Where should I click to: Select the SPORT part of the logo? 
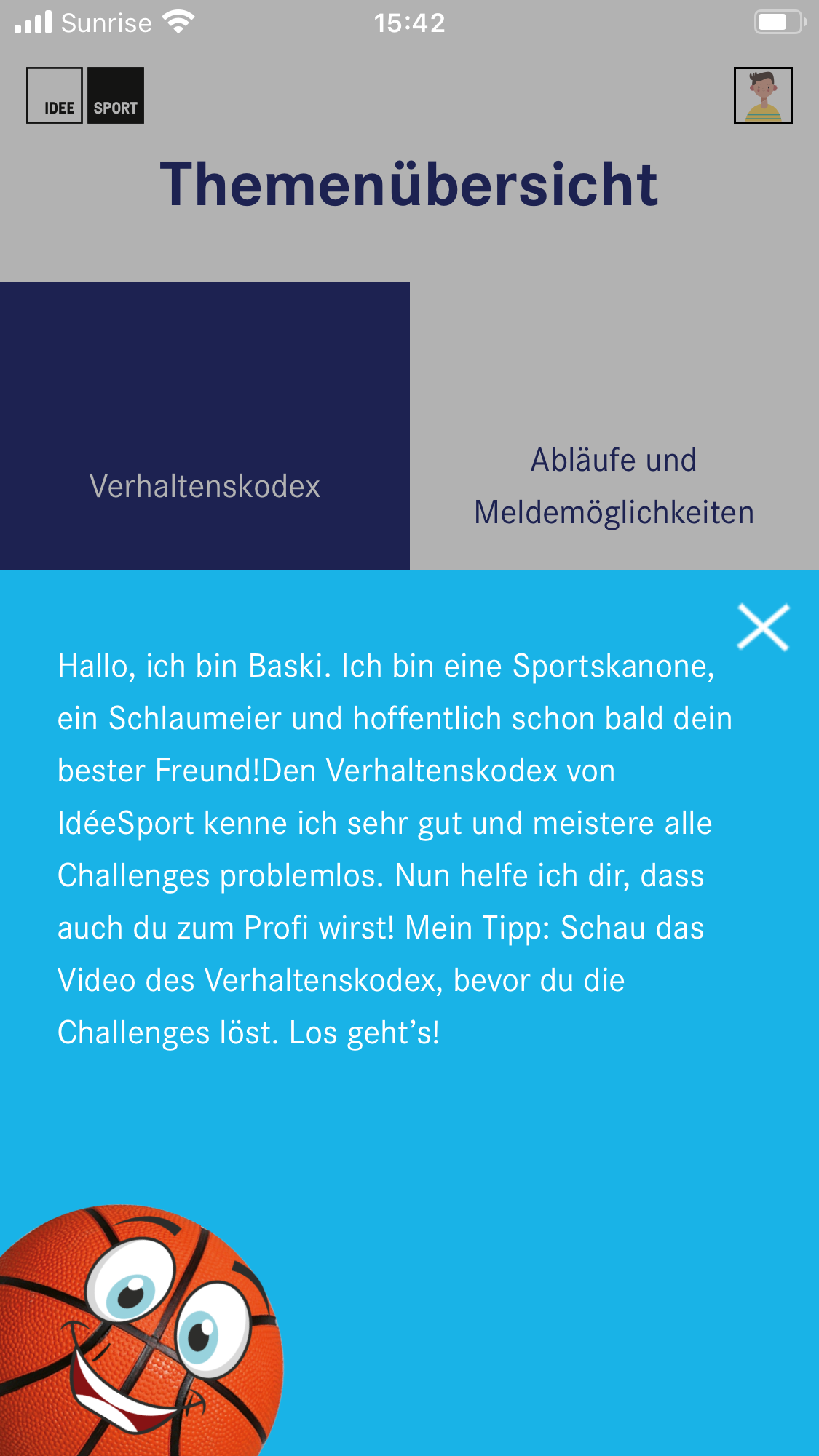point(116,95)
